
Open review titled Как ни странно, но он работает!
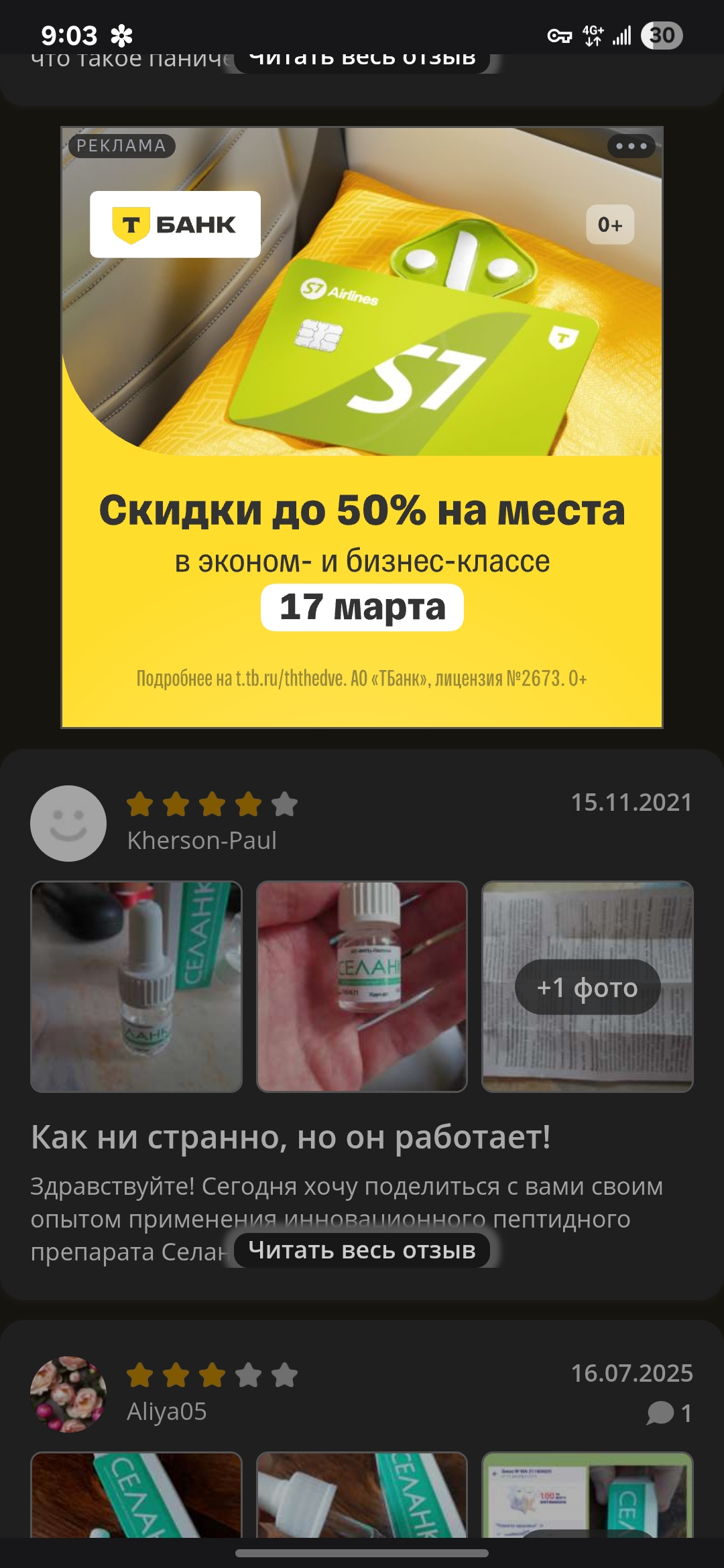tap(291, 1137)
